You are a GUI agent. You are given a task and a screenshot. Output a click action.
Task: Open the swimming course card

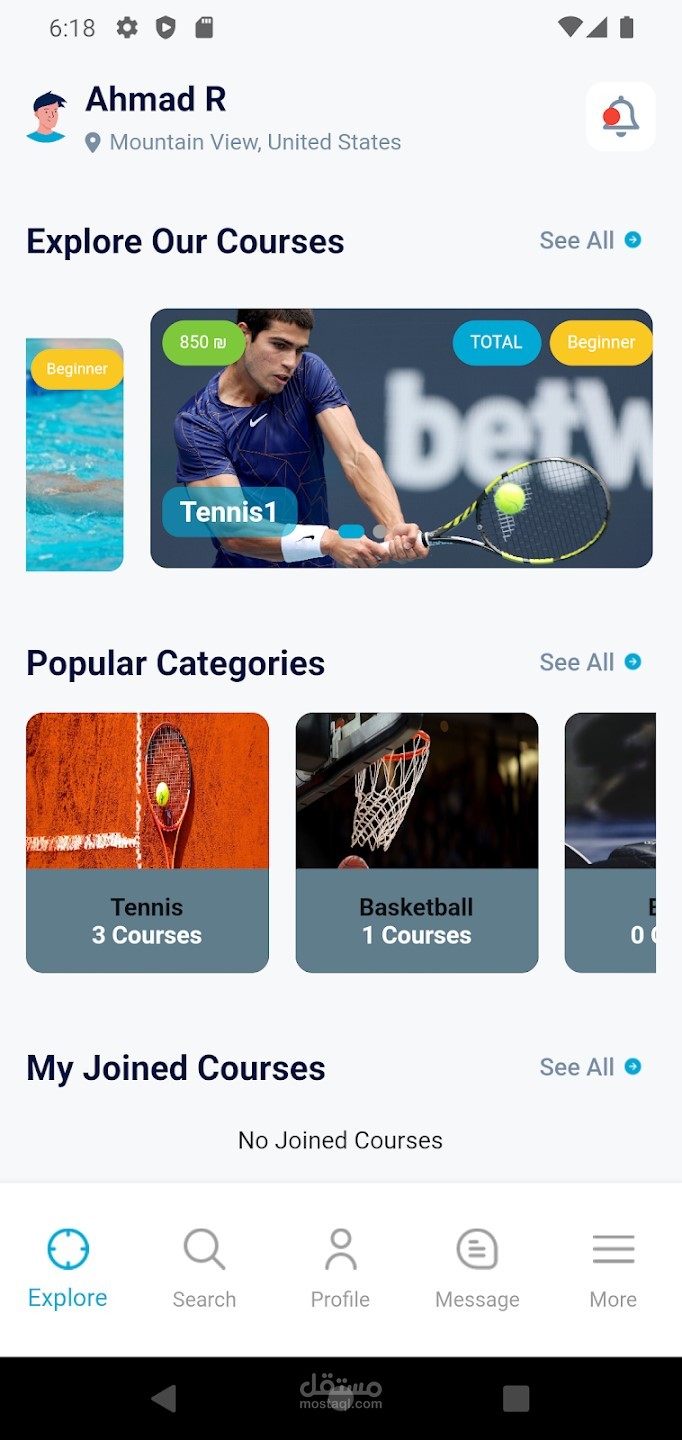[x=75, y=455]
